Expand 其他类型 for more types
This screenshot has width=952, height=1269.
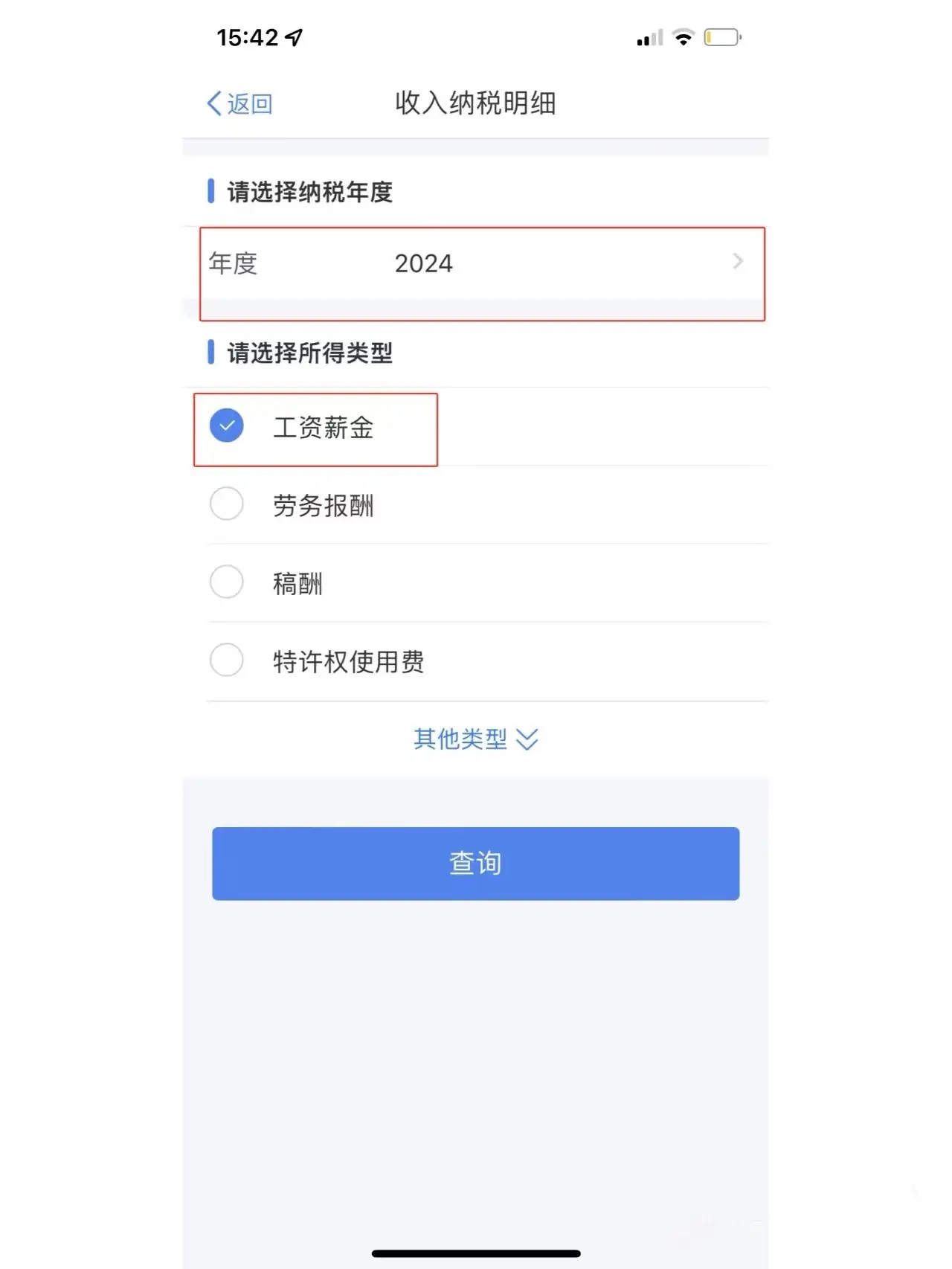(475, 739)
